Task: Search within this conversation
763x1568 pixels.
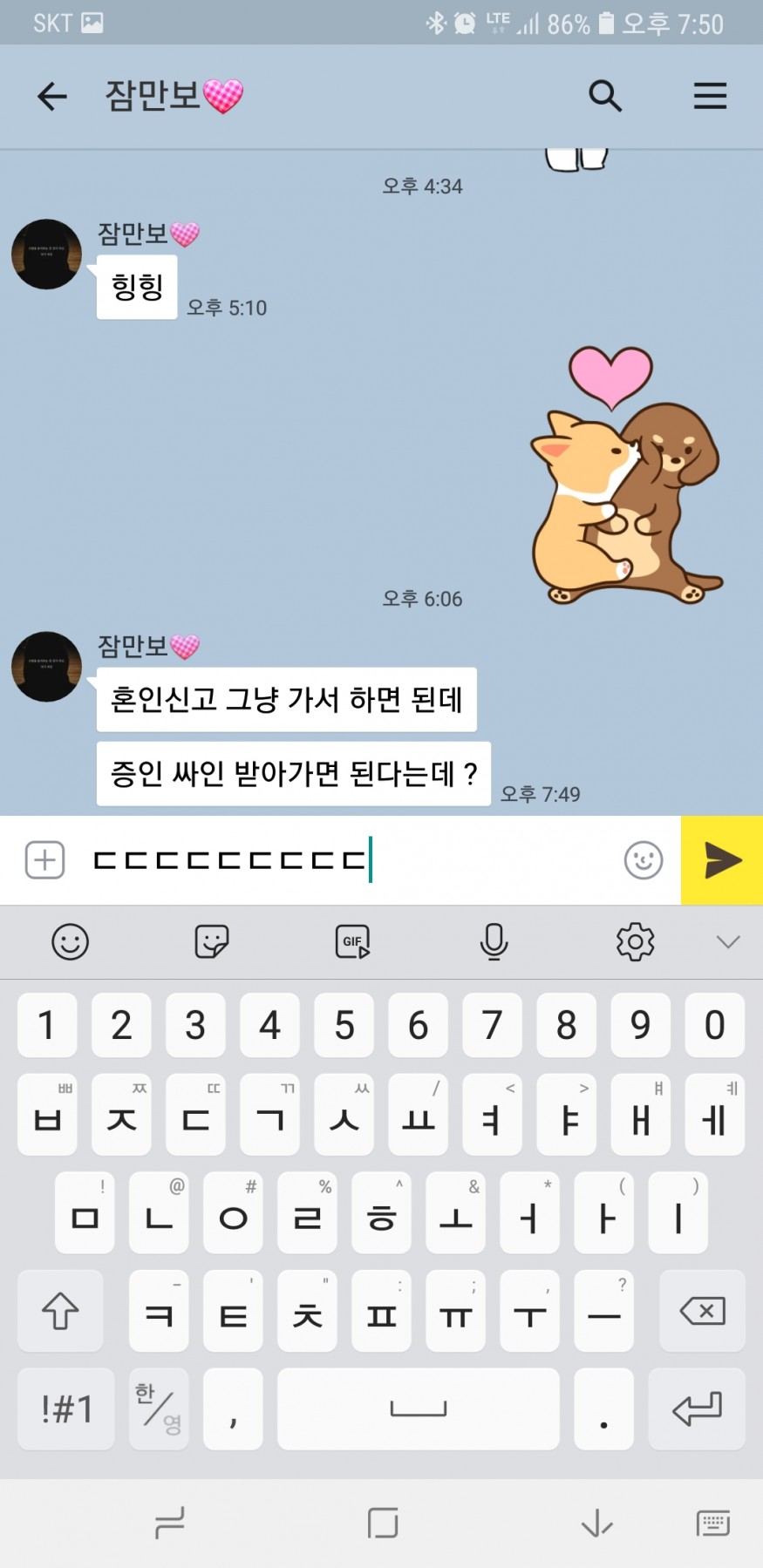Action: point(604,96)
